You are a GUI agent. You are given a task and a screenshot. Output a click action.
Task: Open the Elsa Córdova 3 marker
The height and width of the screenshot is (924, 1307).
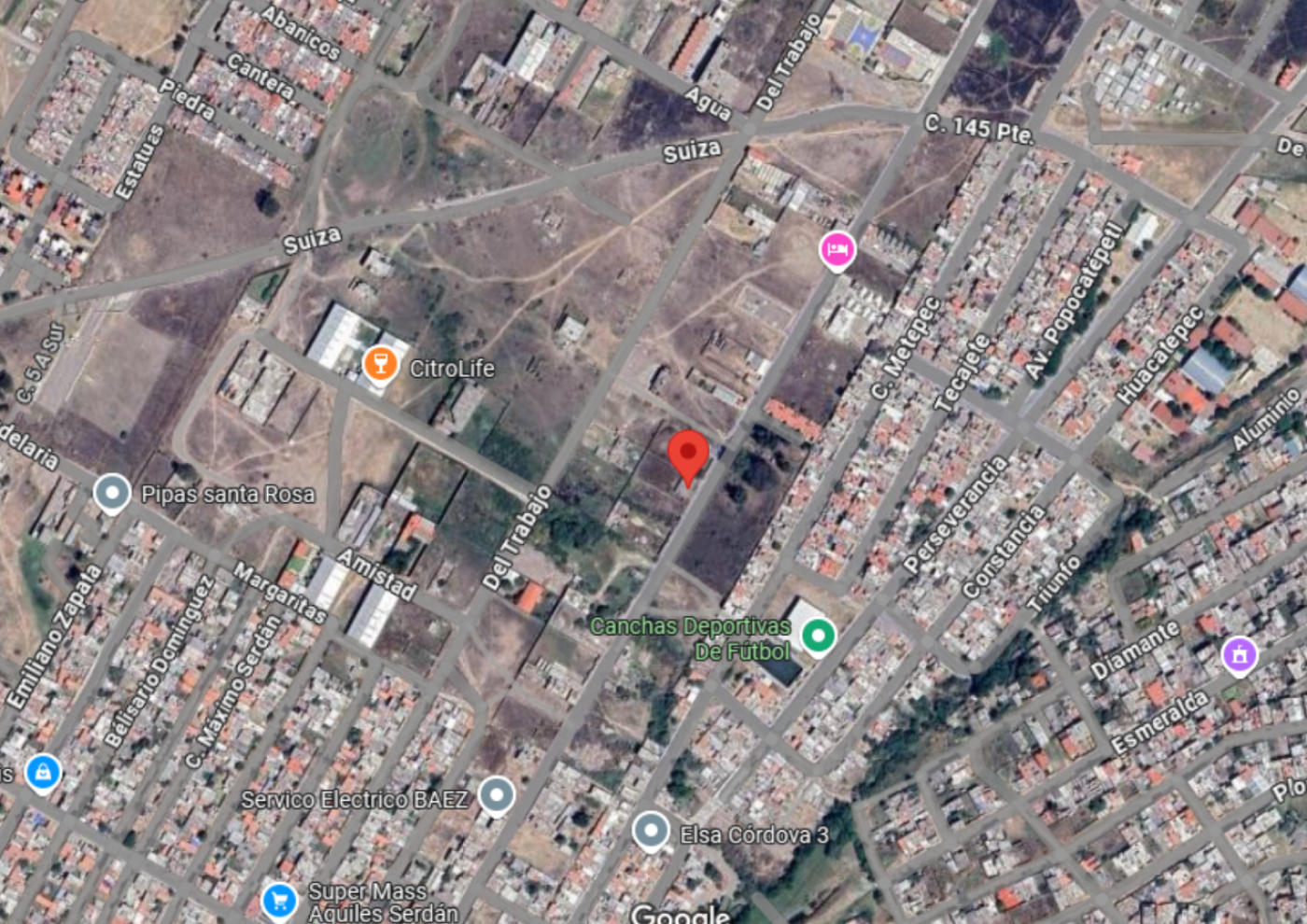click(650, 829)
